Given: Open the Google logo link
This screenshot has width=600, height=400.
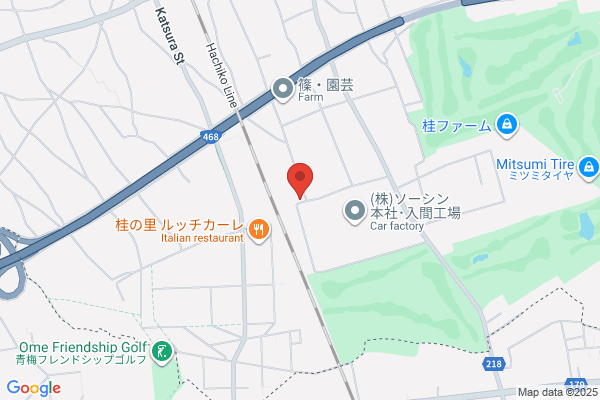Looking at the screenshot, I should (x=34, y=388).
